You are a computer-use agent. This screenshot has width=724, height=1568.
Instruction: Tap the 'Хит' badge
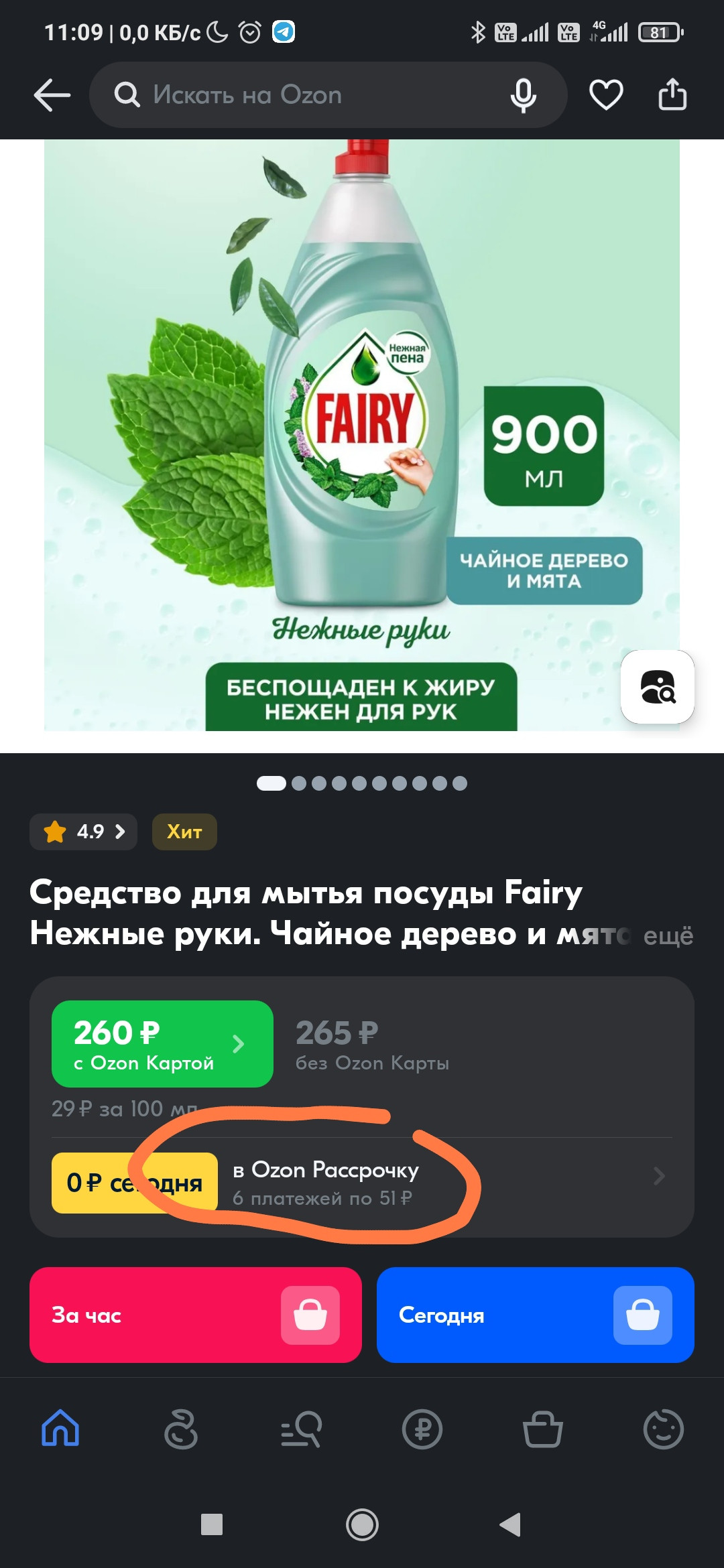pyautogui.click(x=184, y=832)
